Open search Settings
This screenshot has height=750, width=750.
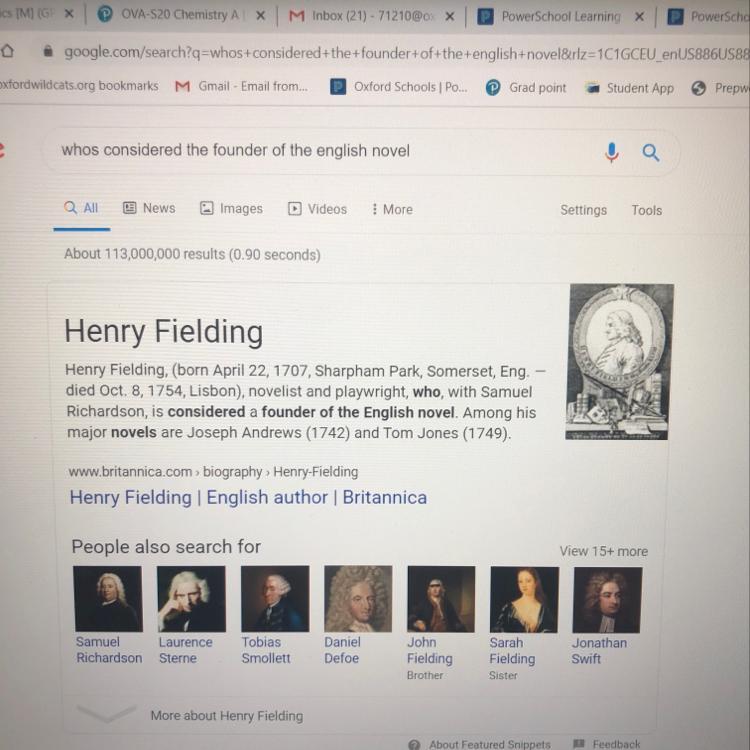(x=583, y=210)
